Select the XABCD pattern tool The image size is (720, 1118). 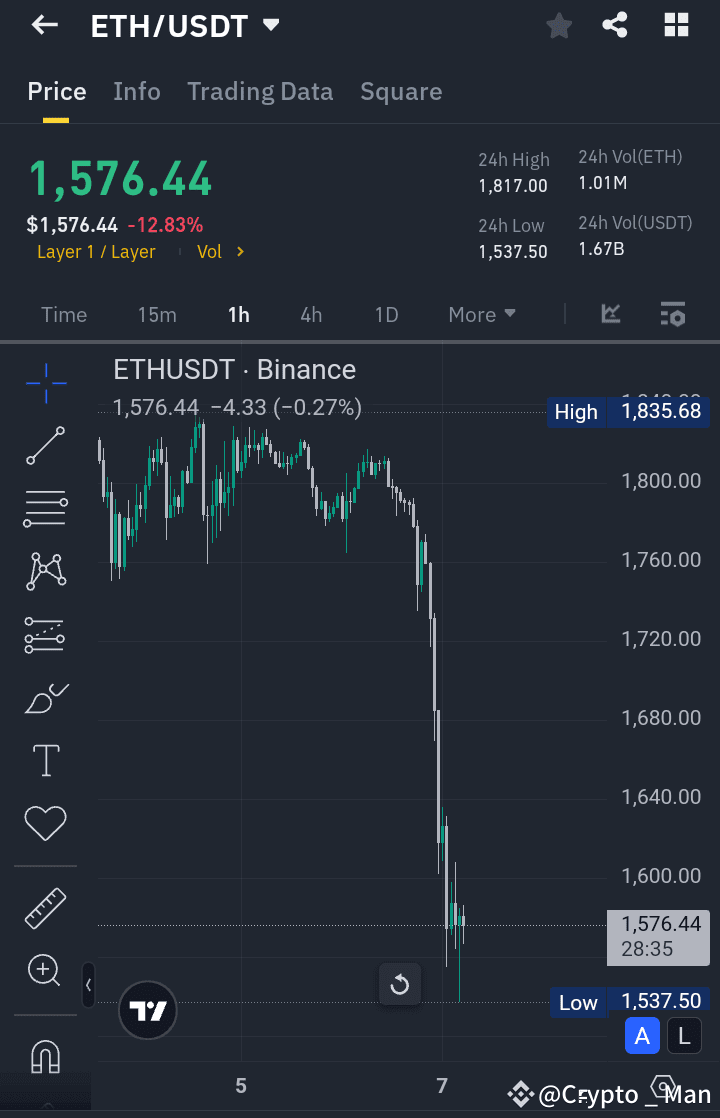pyautogui.click(x=45, y=571)
